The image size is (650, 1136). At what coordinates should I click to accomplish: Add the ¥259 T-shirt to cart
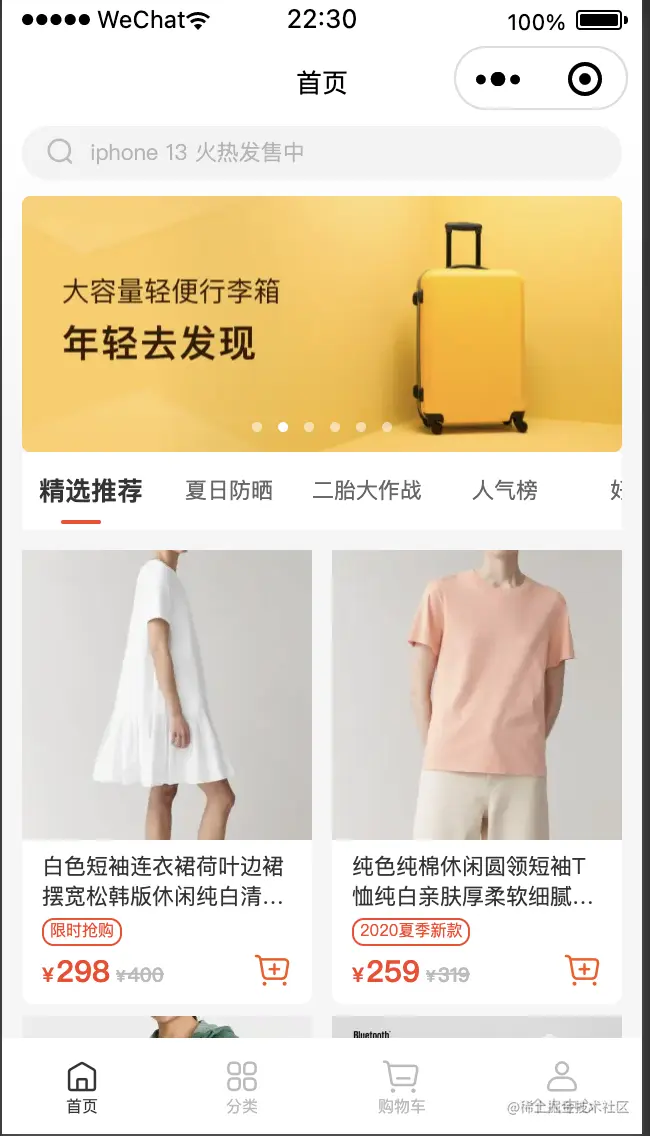point(582,970)
